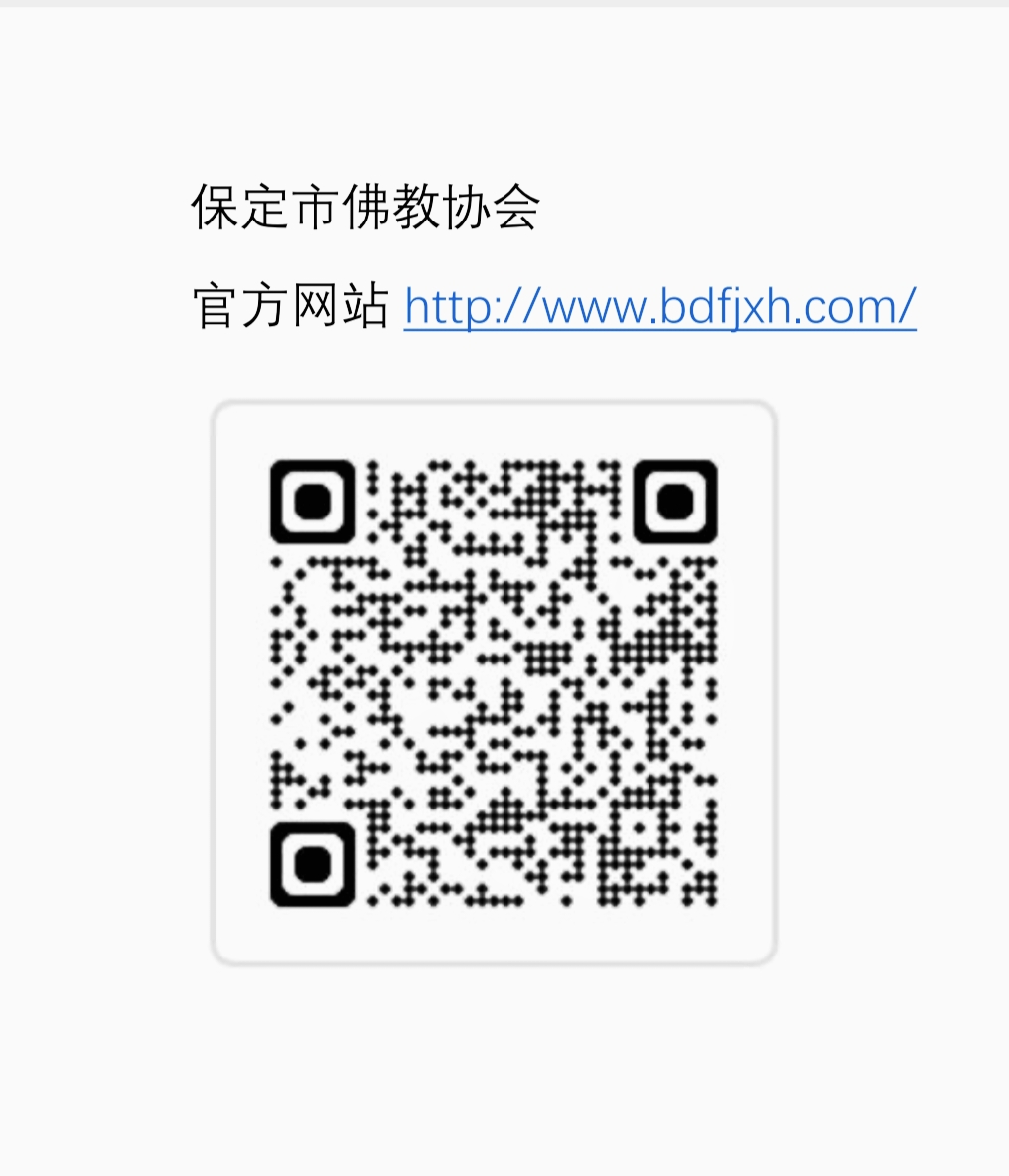Open the www.bdfjxh.com website link

click(659, 307)
